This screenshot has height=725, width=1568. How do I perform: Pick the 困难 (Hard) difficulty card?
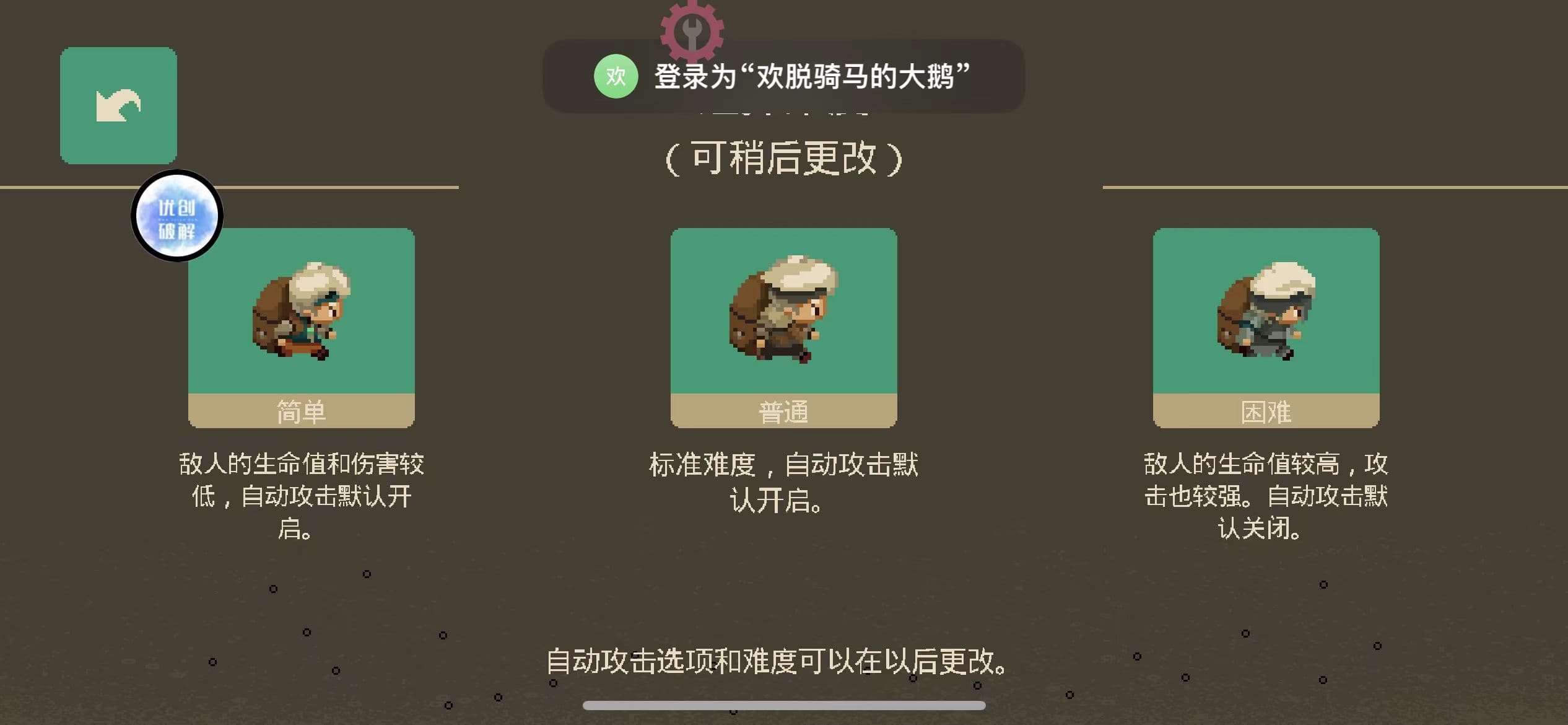pos(1266,327)
